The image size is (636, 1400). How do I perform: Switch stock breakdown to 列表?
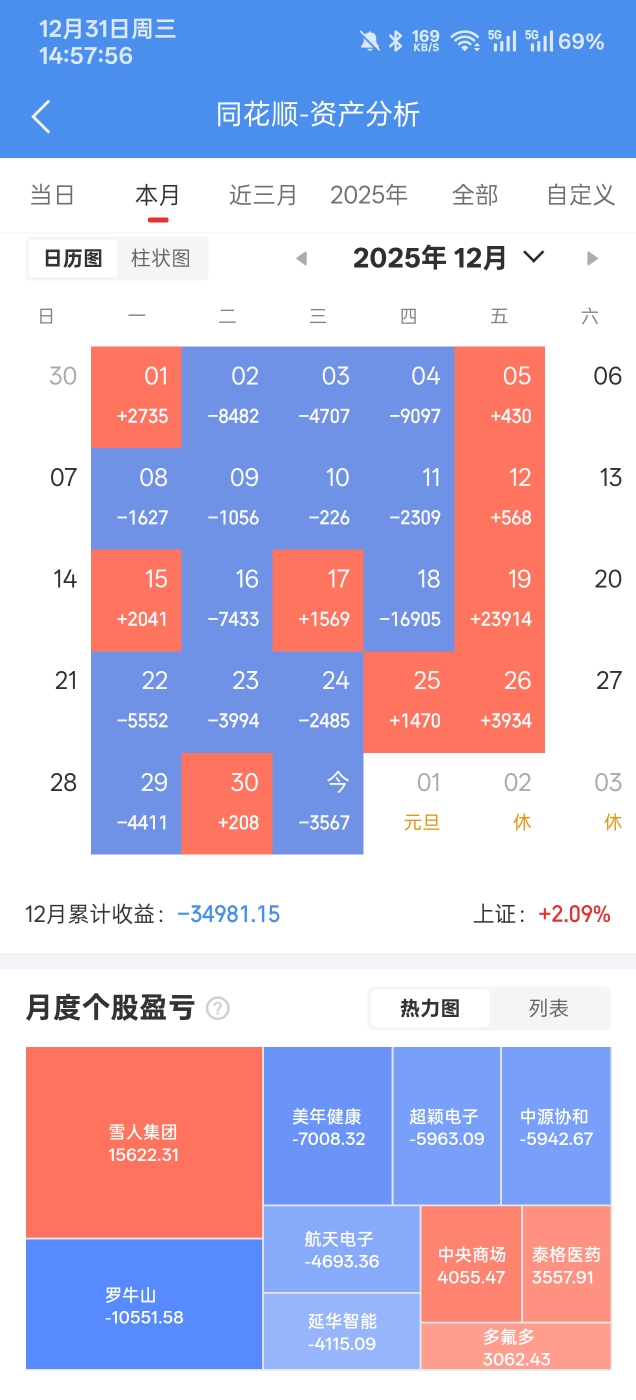click(x=549, y=1009)
